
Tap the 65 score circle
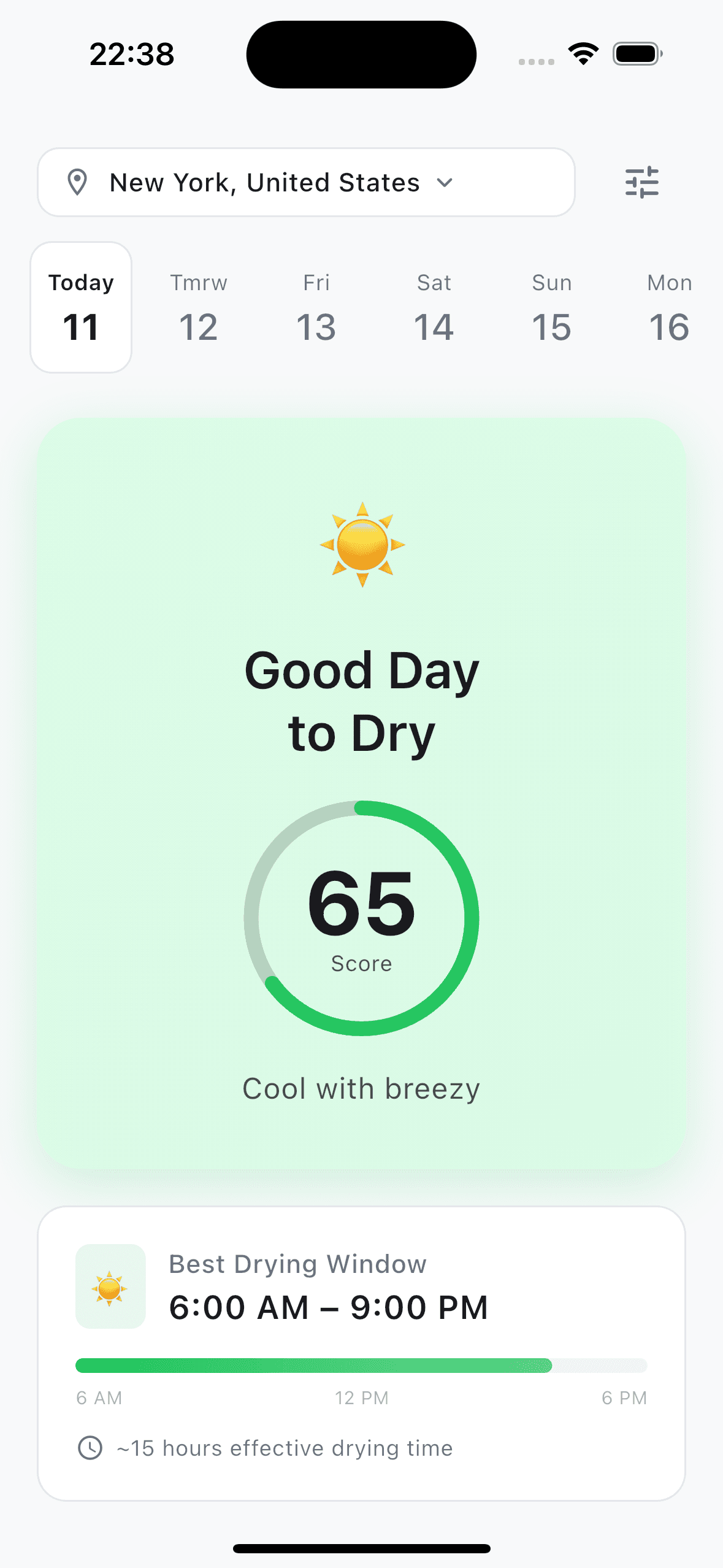point(361,918)
